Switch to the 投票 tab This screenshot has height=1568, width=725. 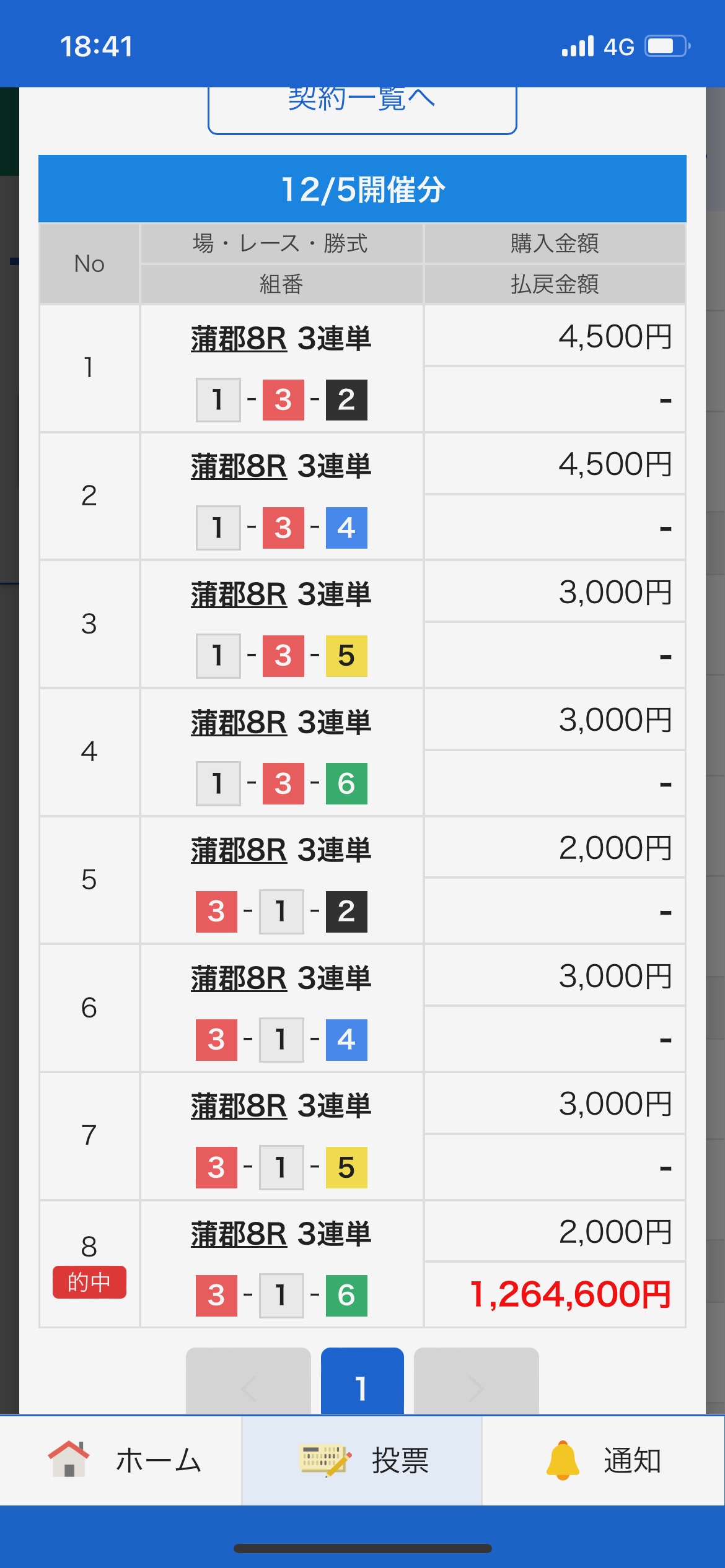(x=362, y=1460)
